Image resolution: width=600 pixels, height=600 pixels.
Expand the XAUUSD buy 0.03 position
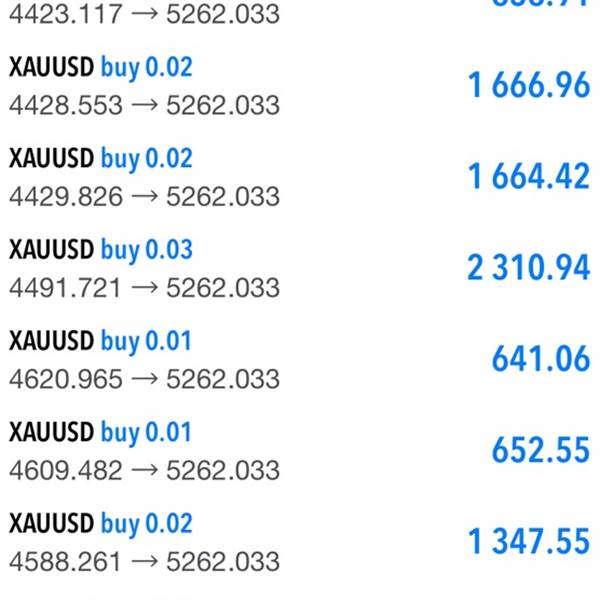tap(300, 268)
